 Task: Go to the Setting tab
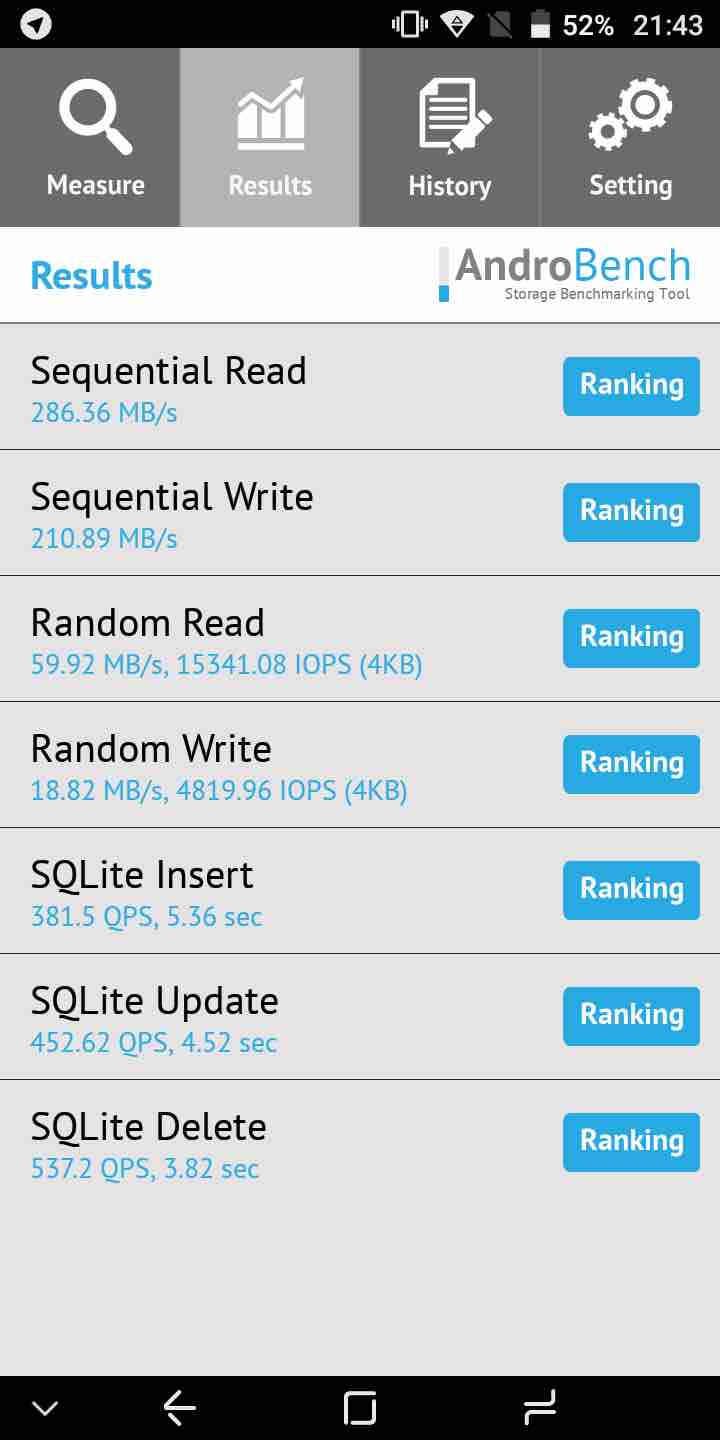tap(630, 138)
